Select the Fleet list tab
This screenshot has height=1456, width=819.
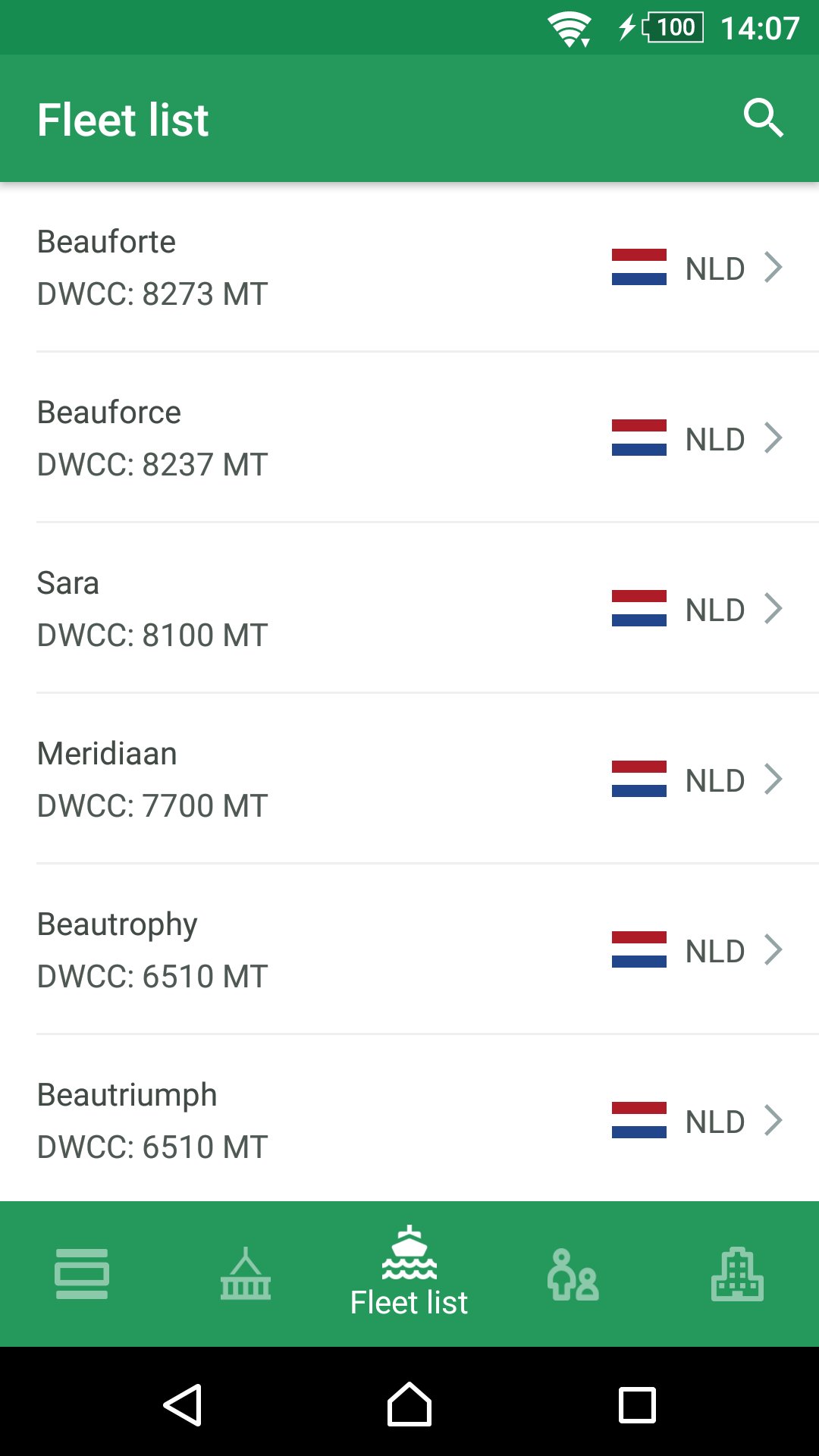409,1274
